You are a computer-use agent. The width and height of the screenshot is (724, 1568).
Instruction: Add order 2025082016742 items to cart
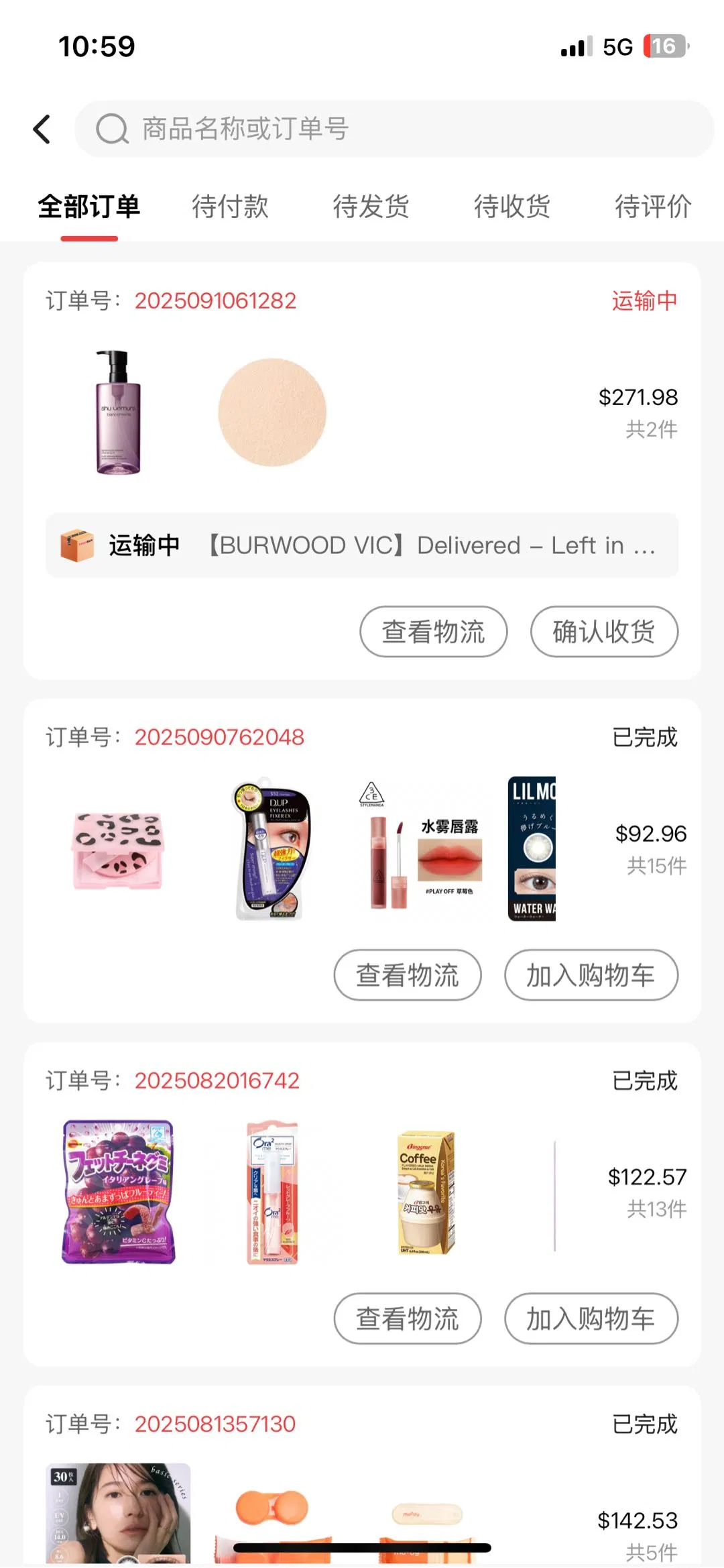point(591,1319)
